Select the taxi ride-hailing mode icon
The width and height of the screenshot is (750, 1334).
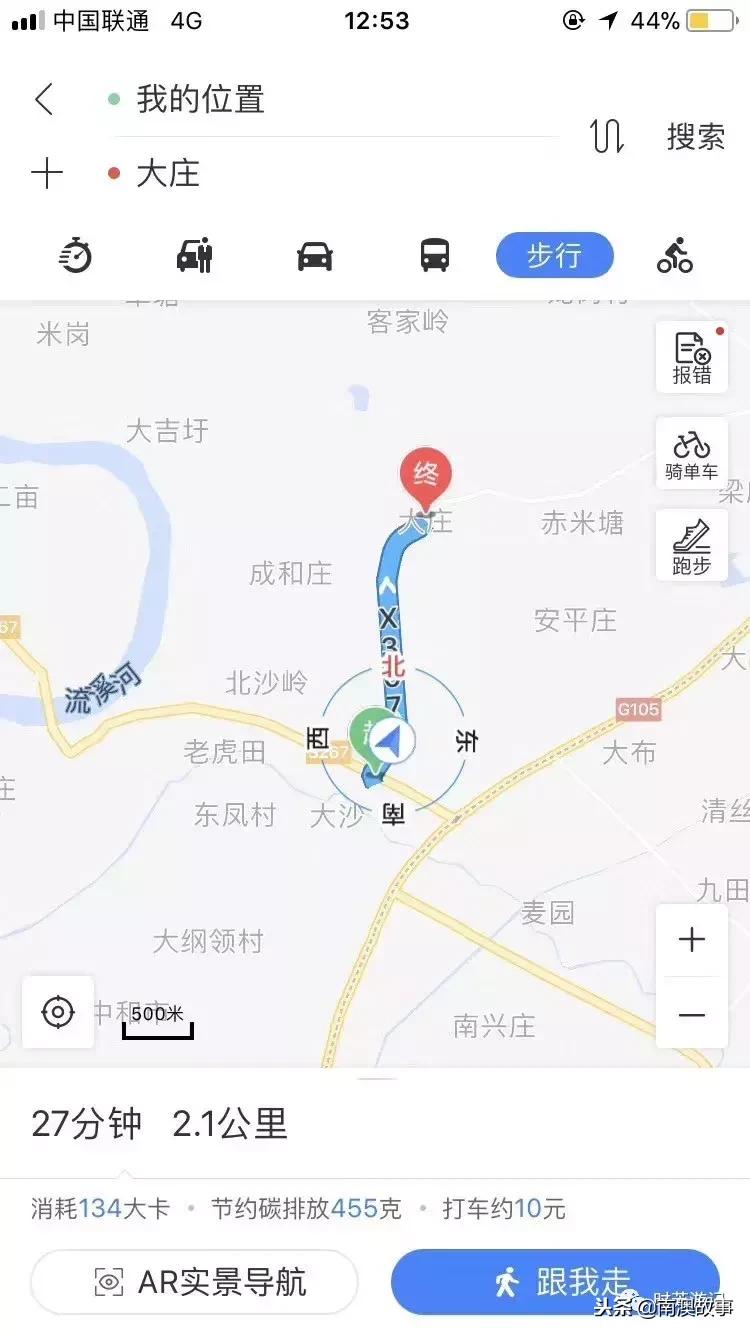(194, 255)
